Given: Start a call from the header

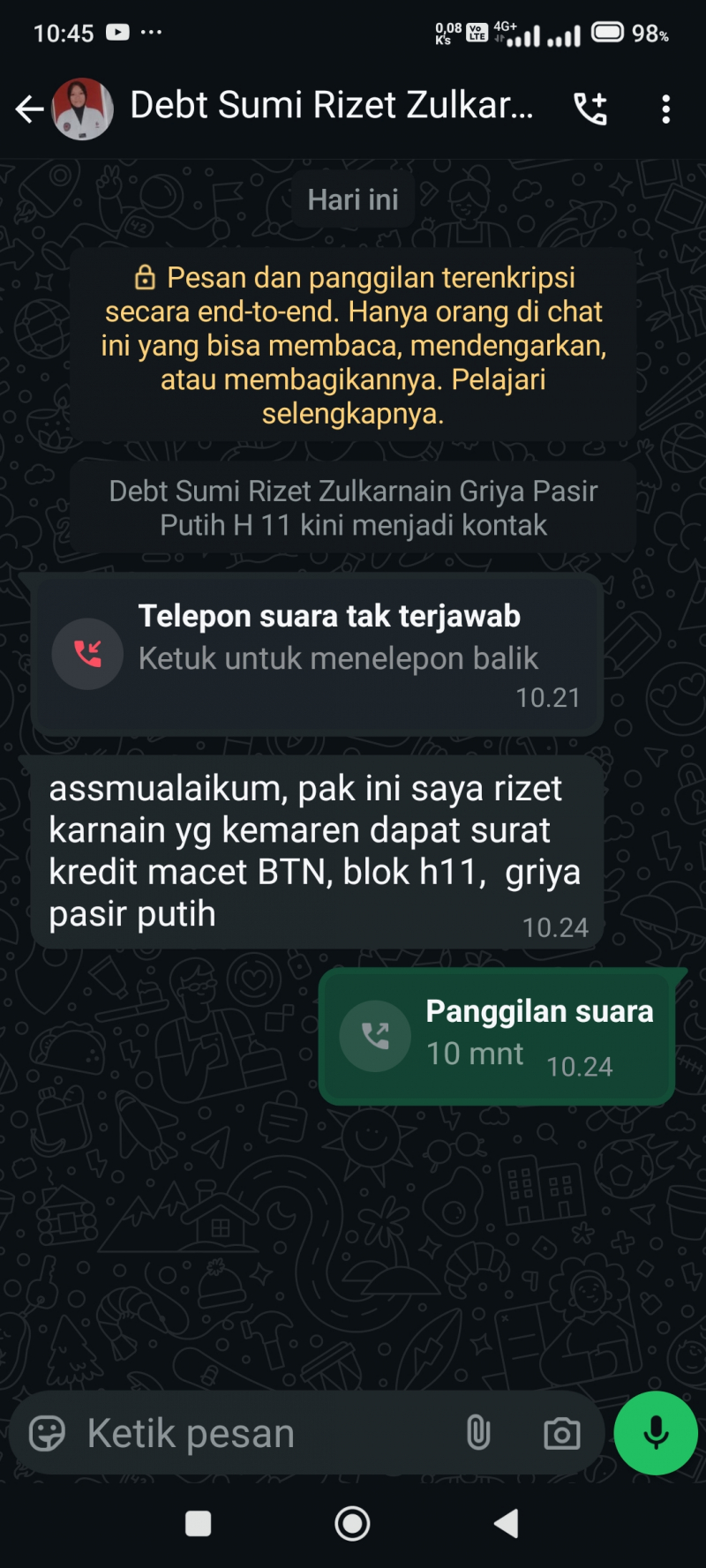Looking at the screenshot, I should coord(590,109).
